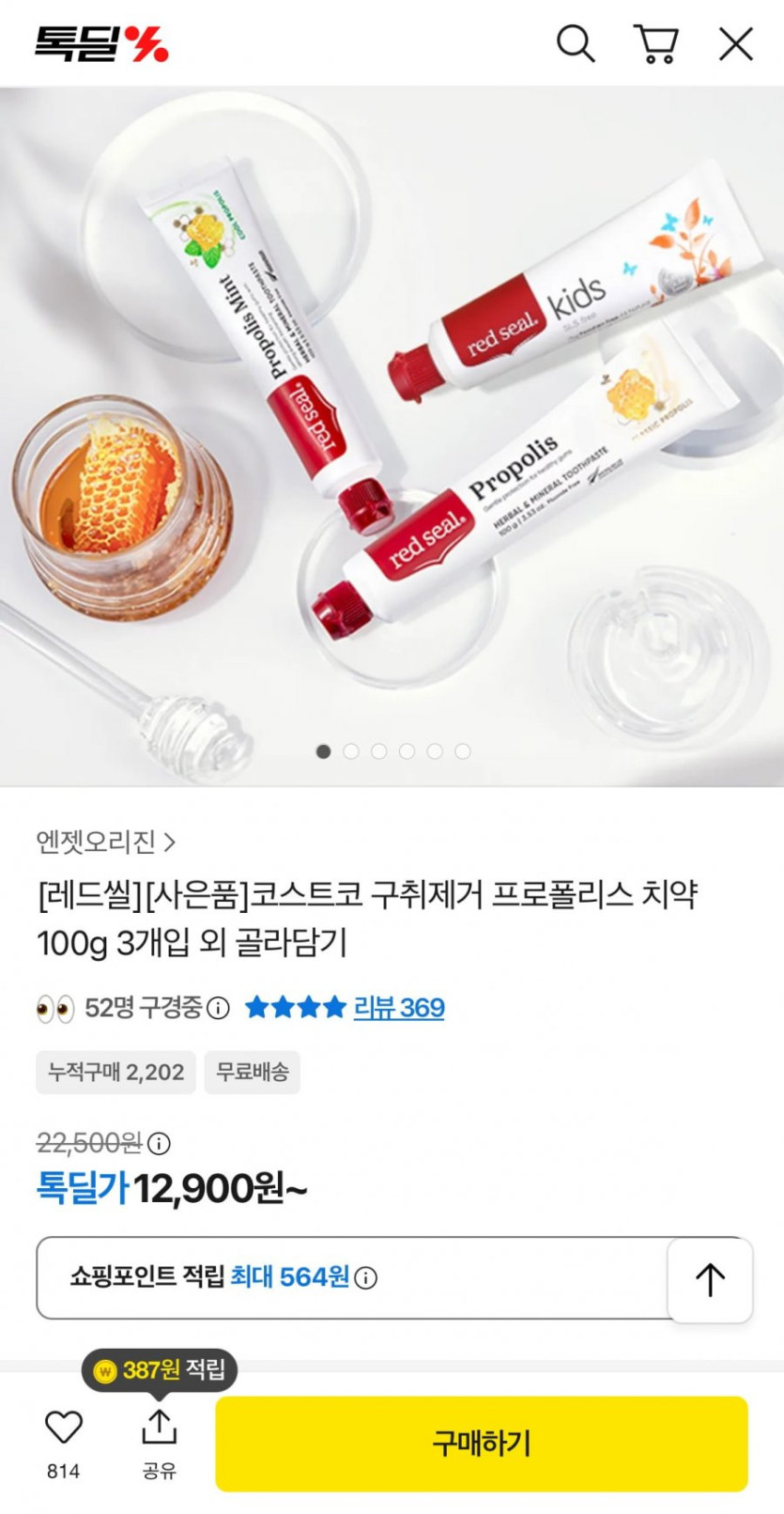Image resolution: width=784 pixels, height=1514 pixels.
Task: Show 쇼핑포인트 적립 info details
Action: click(366, 1278)
